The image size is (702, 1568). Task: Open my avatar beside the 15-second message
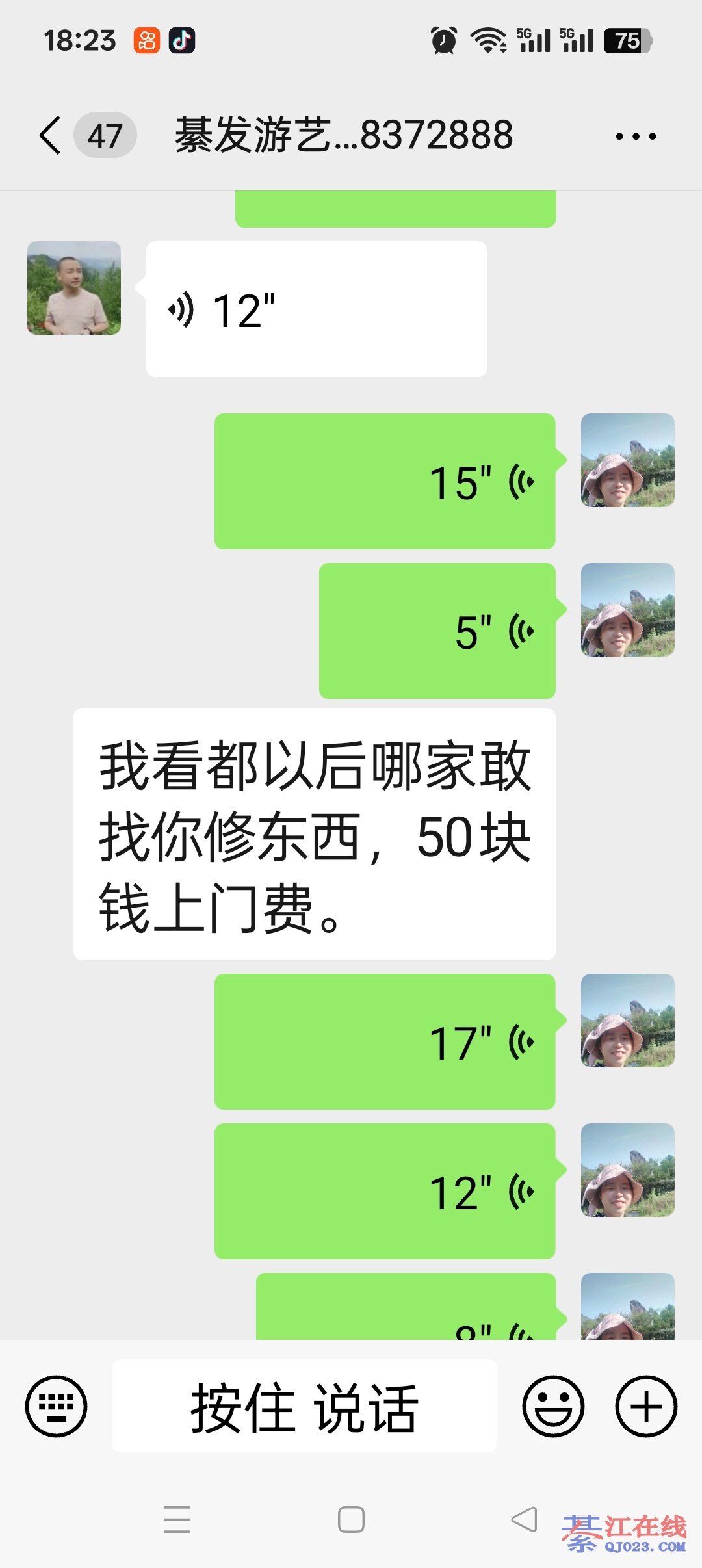pyautogui.click(x=627, y=460)
